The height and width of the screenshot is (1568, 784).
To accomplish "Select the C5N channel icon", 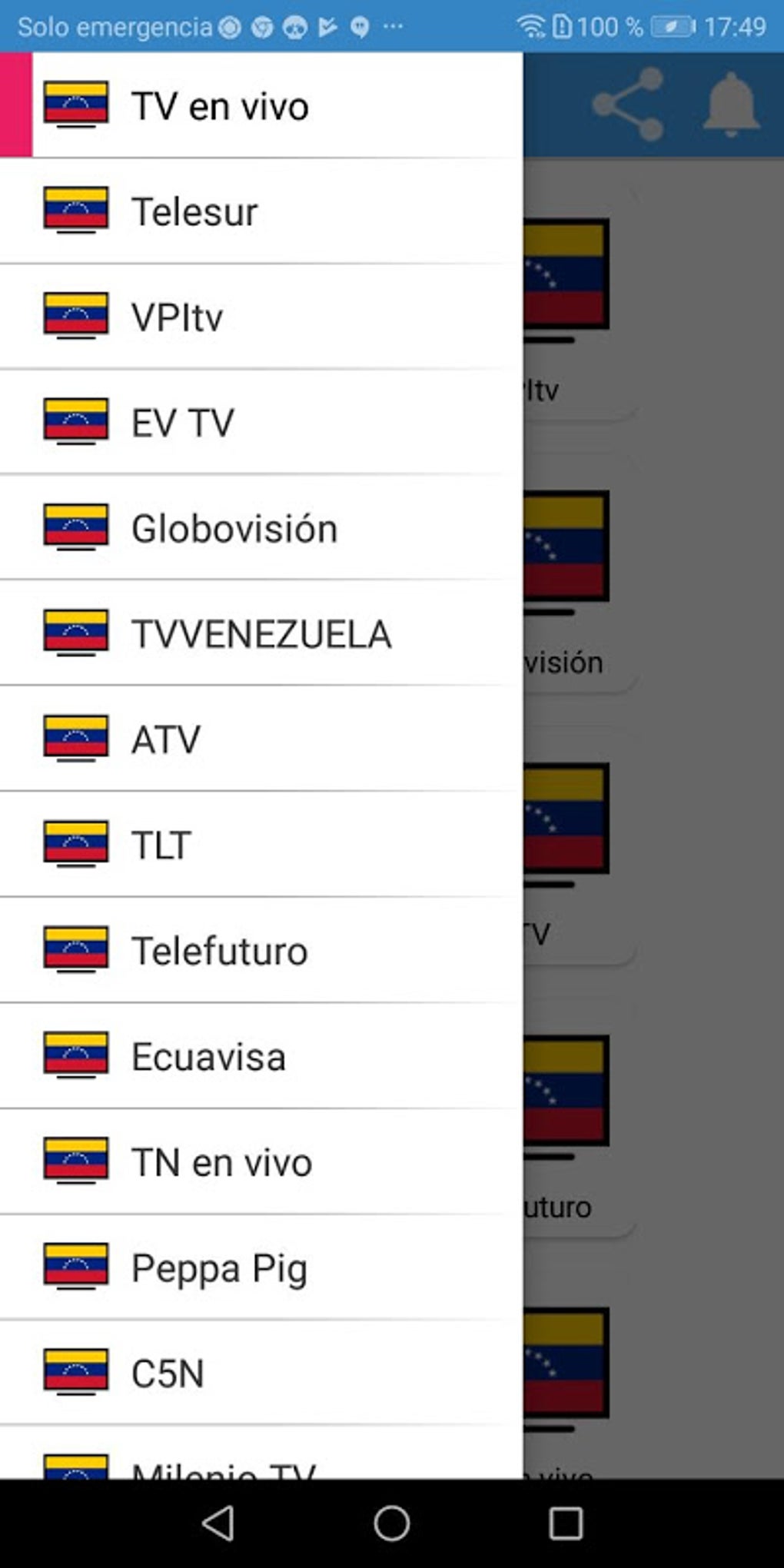I will point(75,1373).
